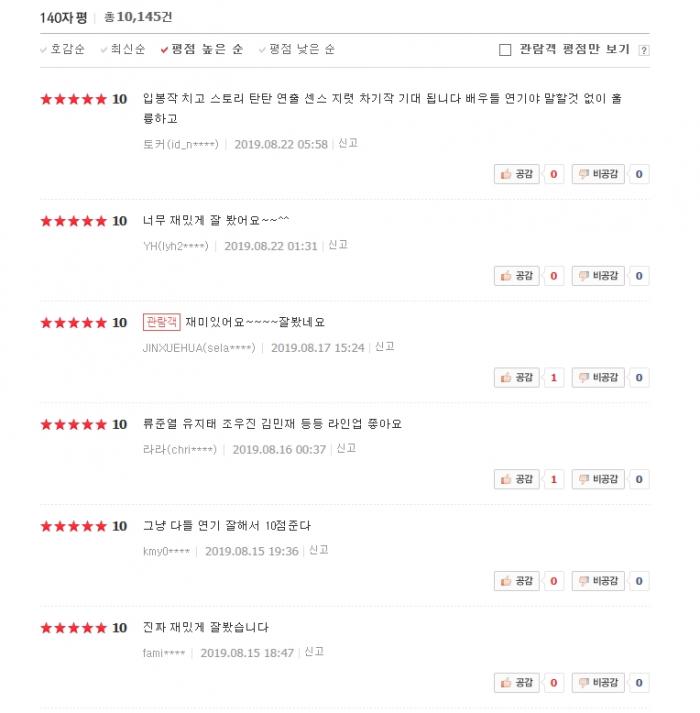Report 토커's review with 신고
This screenshot has height=713, width=700.
348,144
